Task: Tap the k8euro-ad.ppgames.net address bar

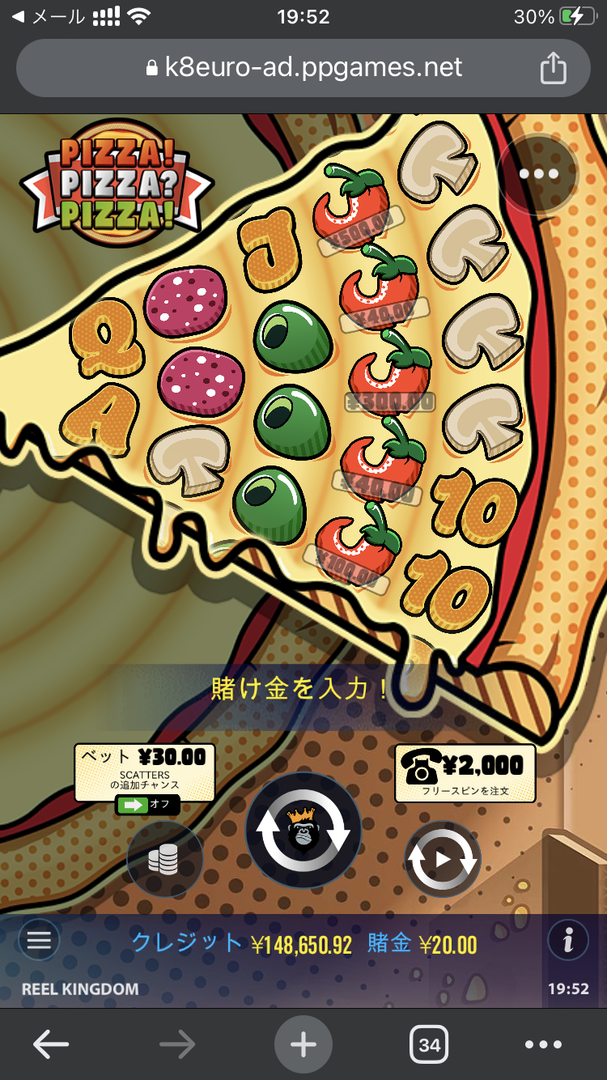Action: 304,68
